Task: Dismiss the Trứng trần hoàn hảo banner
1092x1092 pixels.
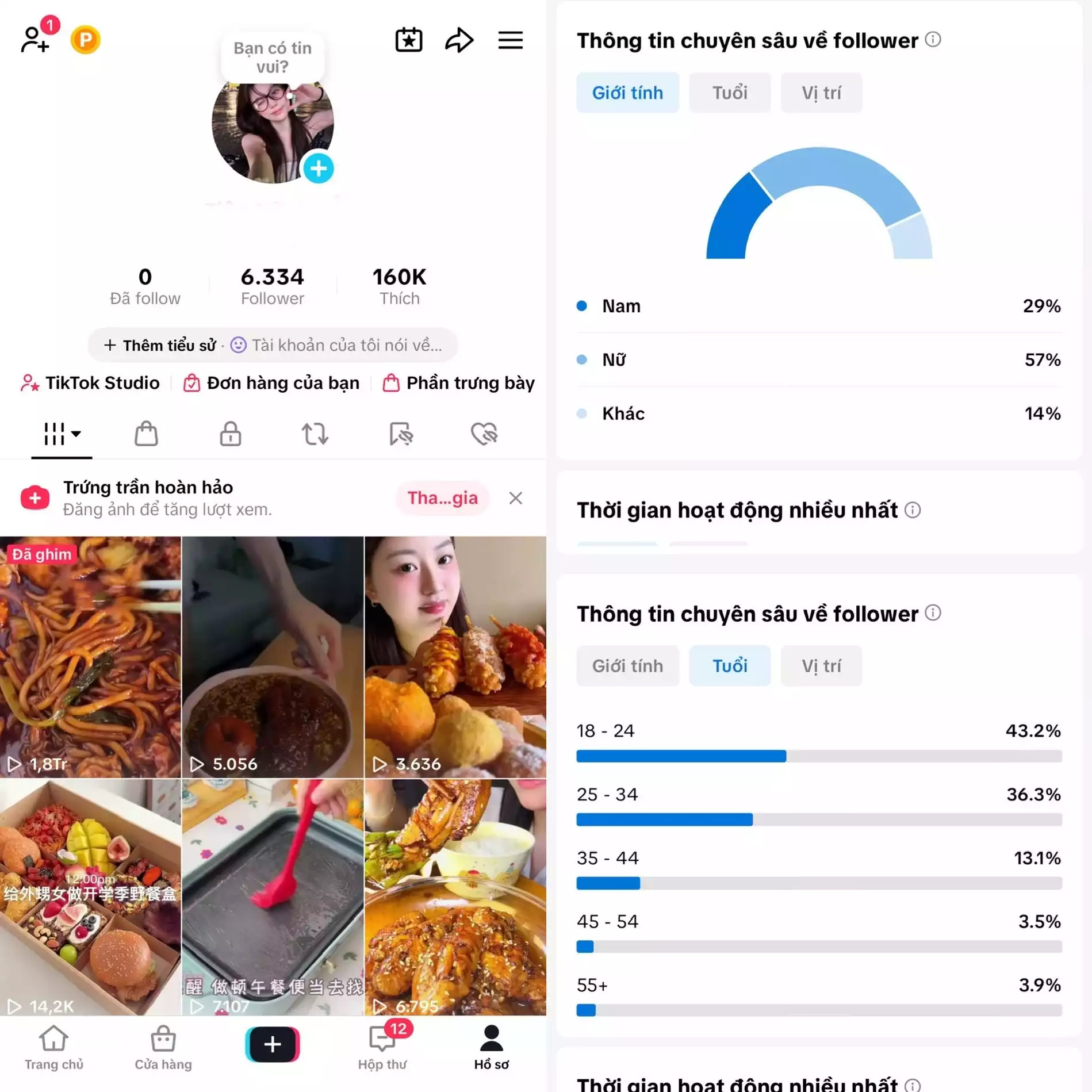Action: [x=516, y=498]
